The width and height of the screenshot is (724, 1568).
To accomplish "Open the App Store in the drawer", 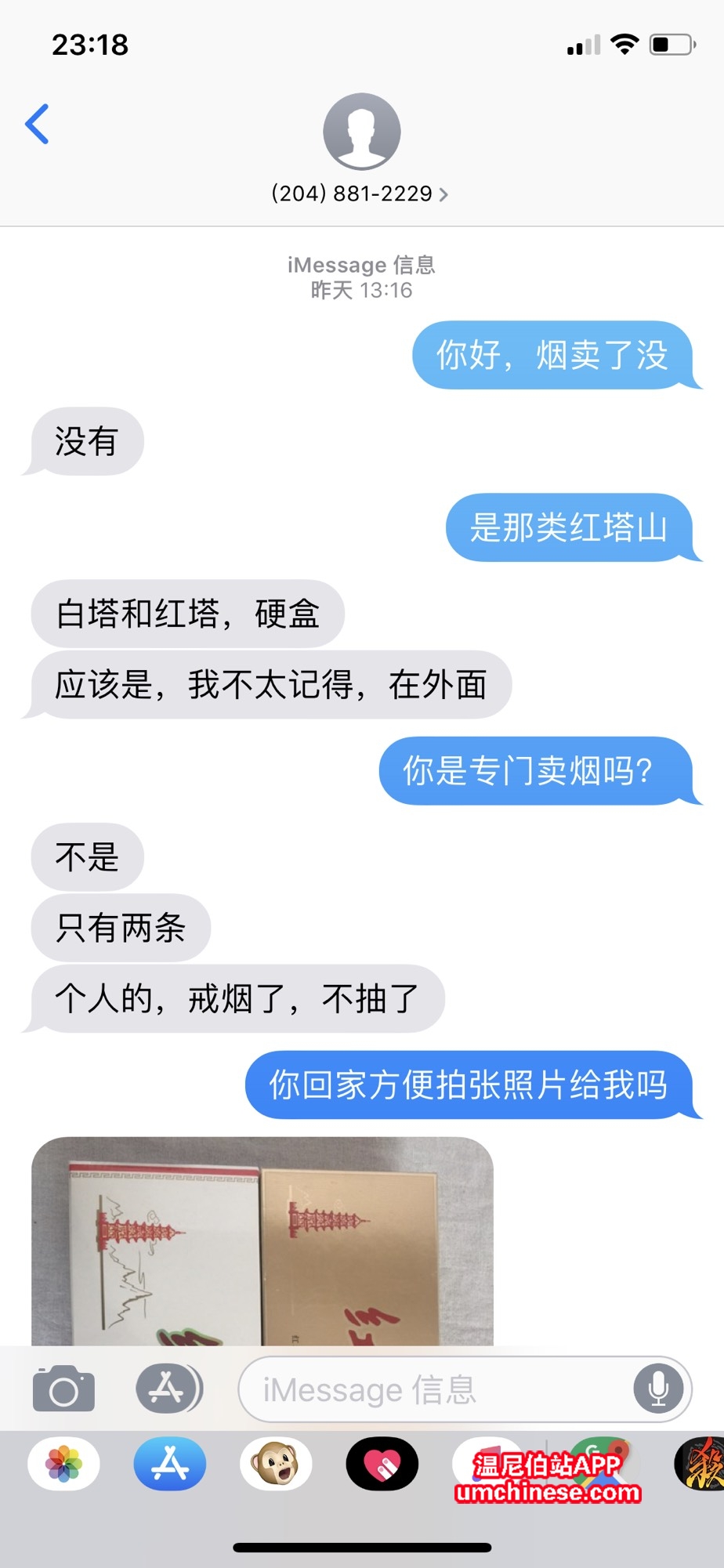I will point(170,1464).
